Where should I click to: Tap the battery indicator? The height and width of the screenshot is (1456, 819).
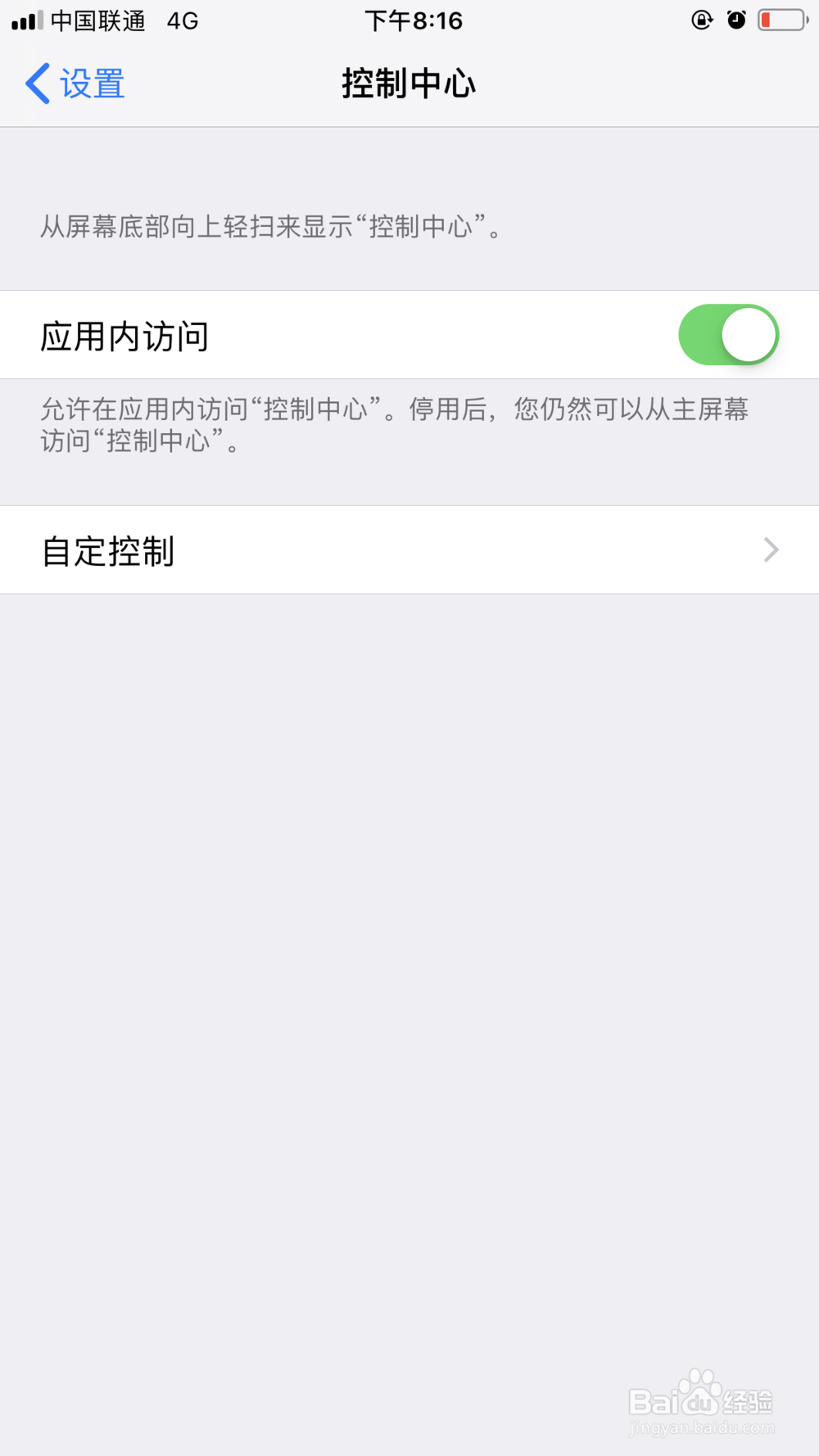778,20
